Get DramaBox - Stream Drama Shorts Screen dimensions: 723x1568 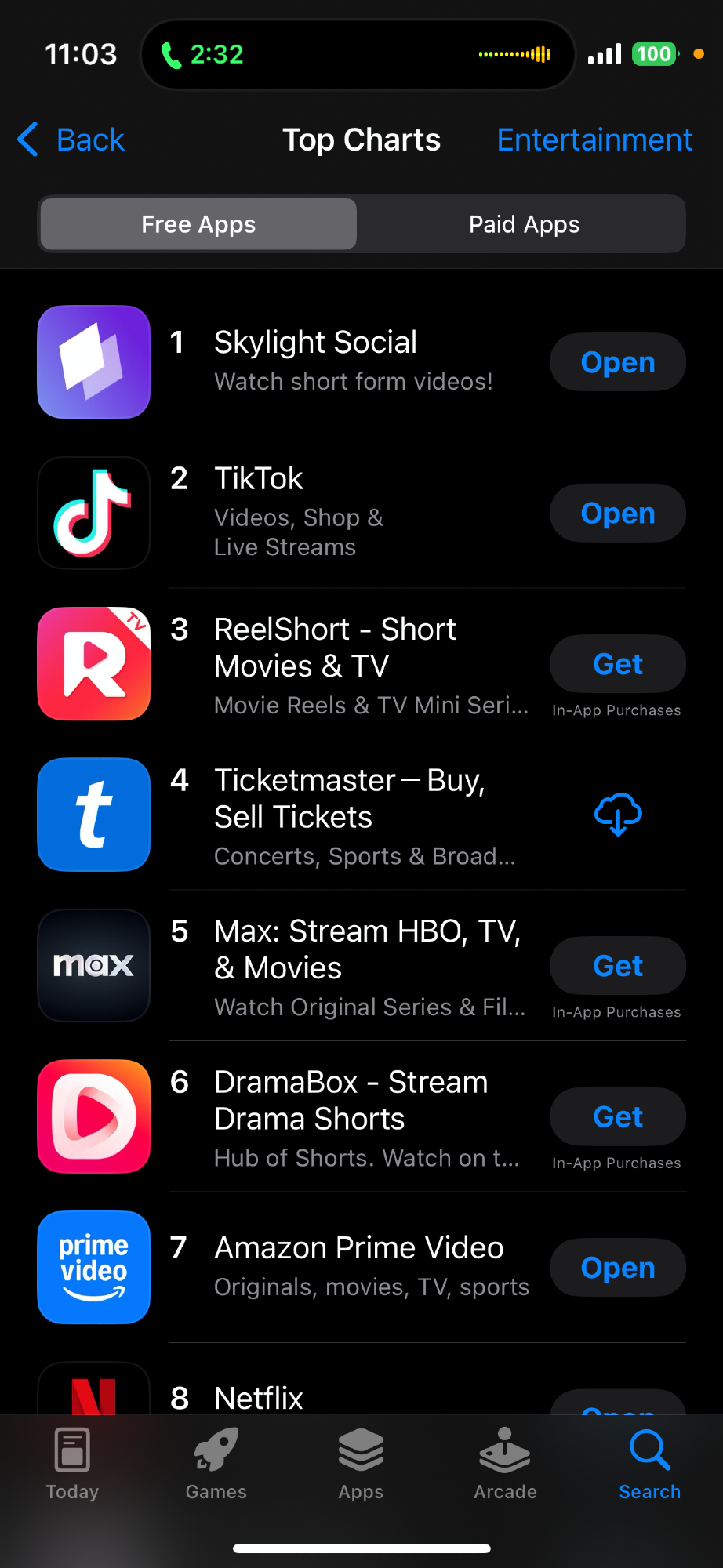point(617,1117)
